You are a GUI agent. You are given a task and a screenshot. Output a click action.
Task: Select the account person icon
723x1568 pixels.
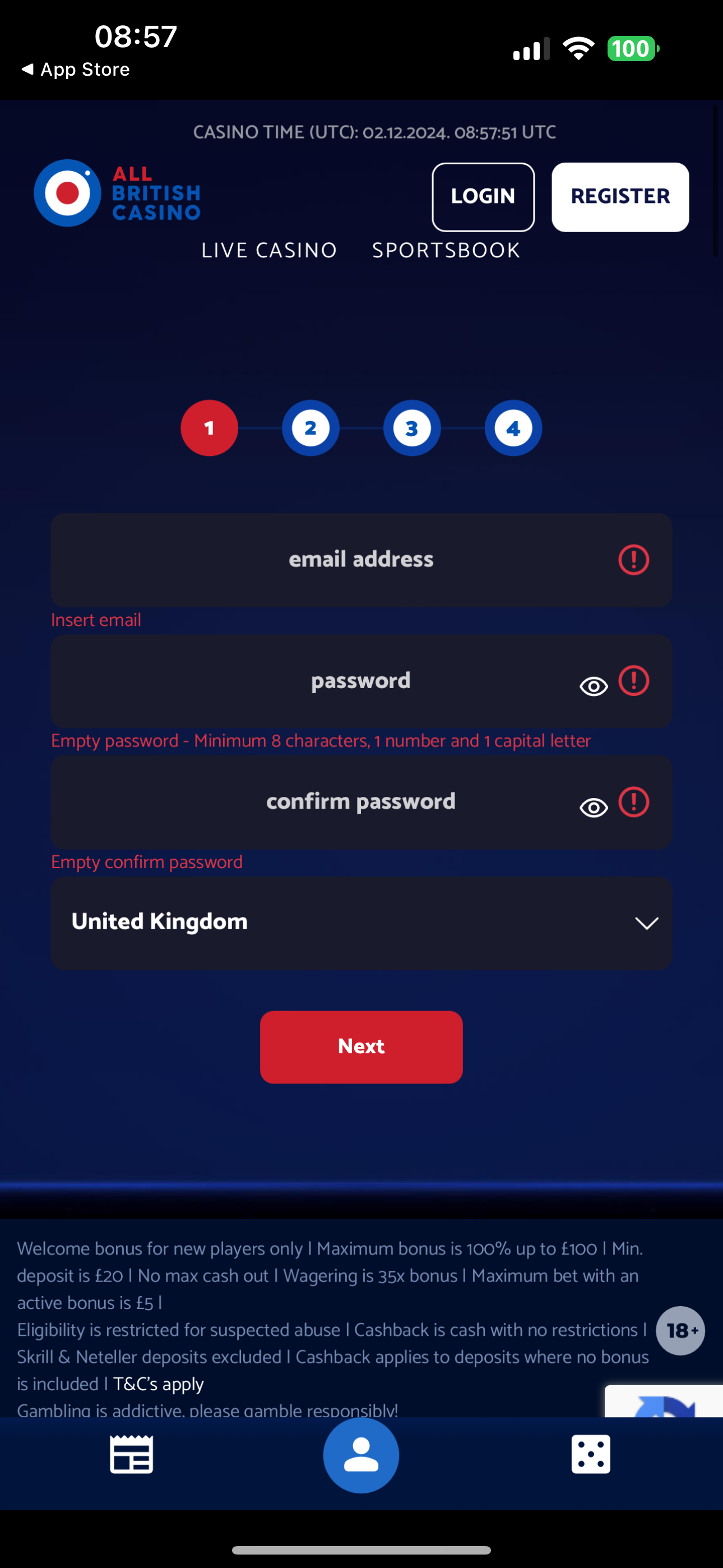click(361, 1454)
